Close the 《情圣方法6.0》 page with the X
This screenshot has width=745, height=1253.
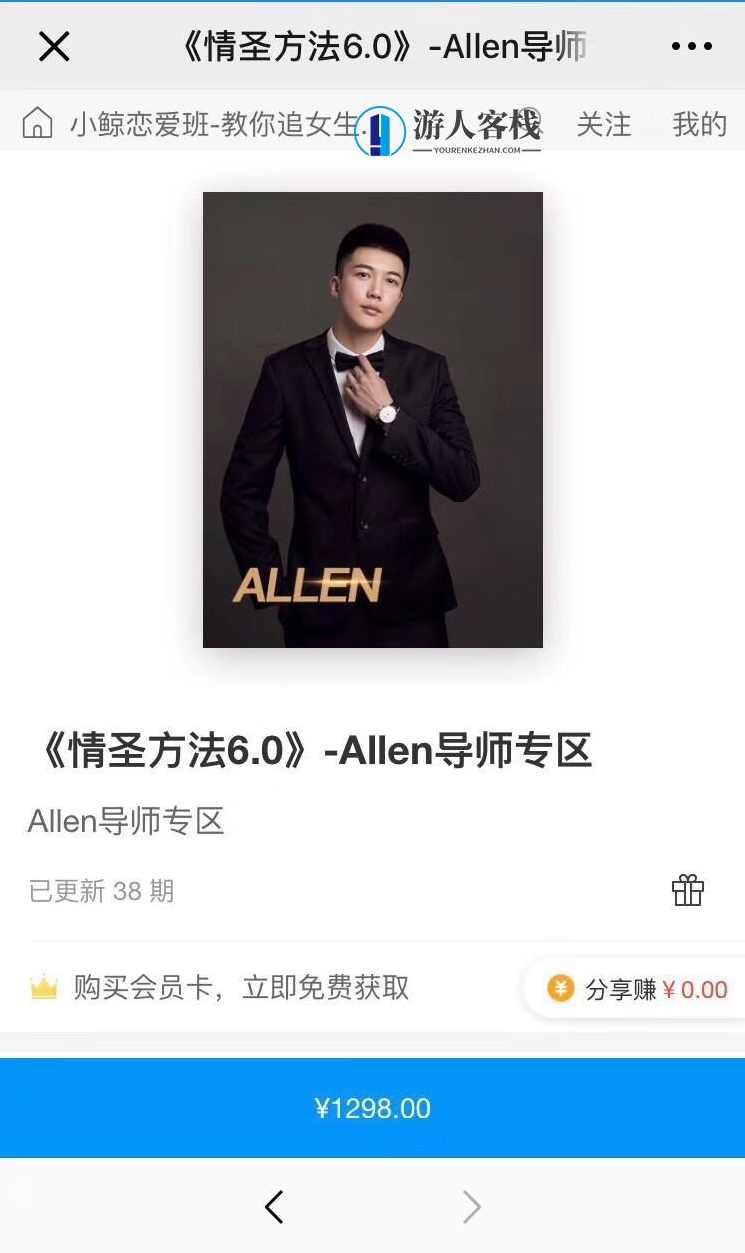pyautogui.click(x=54, y=45)
